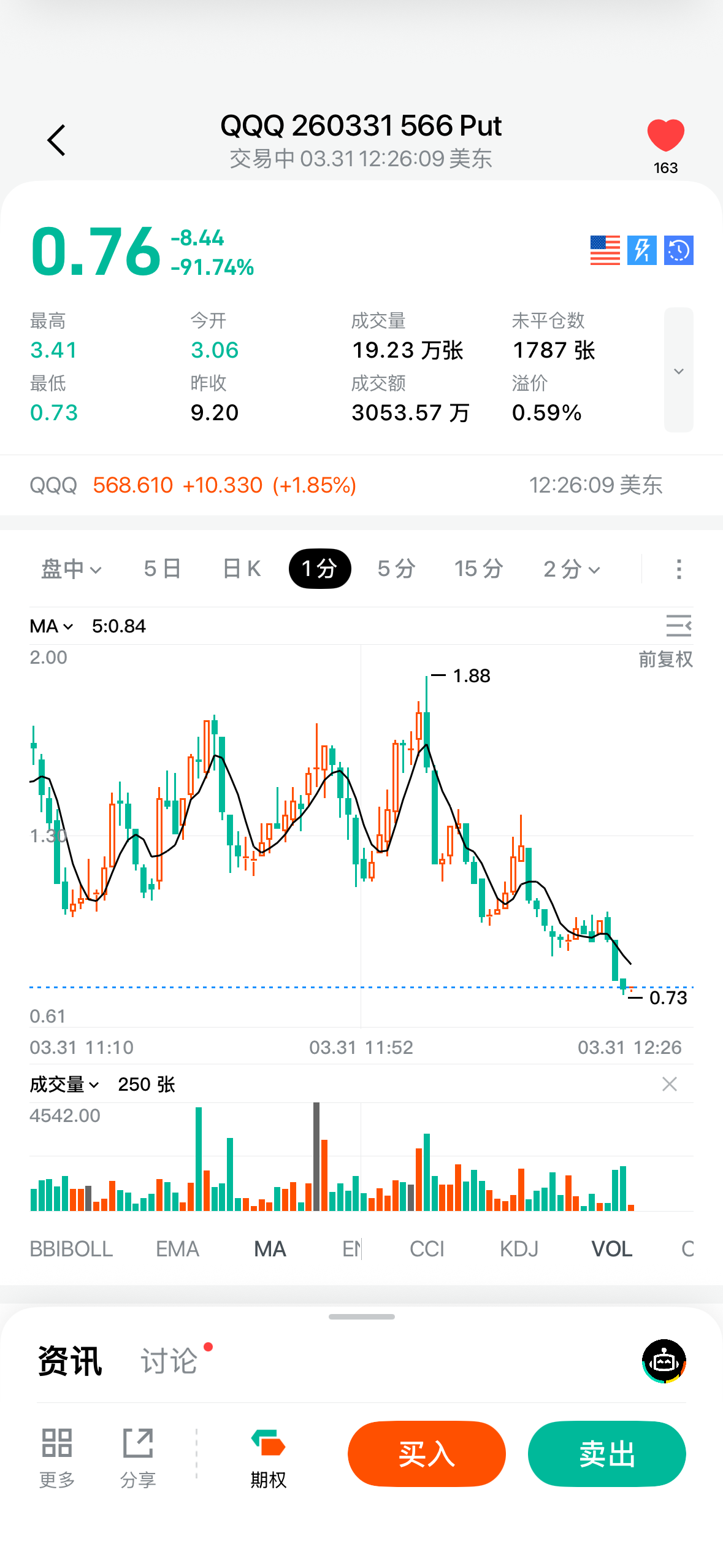Select the 15分 chart interval
Viewport: 723px width, 1568px height.
tap(478, 569)
